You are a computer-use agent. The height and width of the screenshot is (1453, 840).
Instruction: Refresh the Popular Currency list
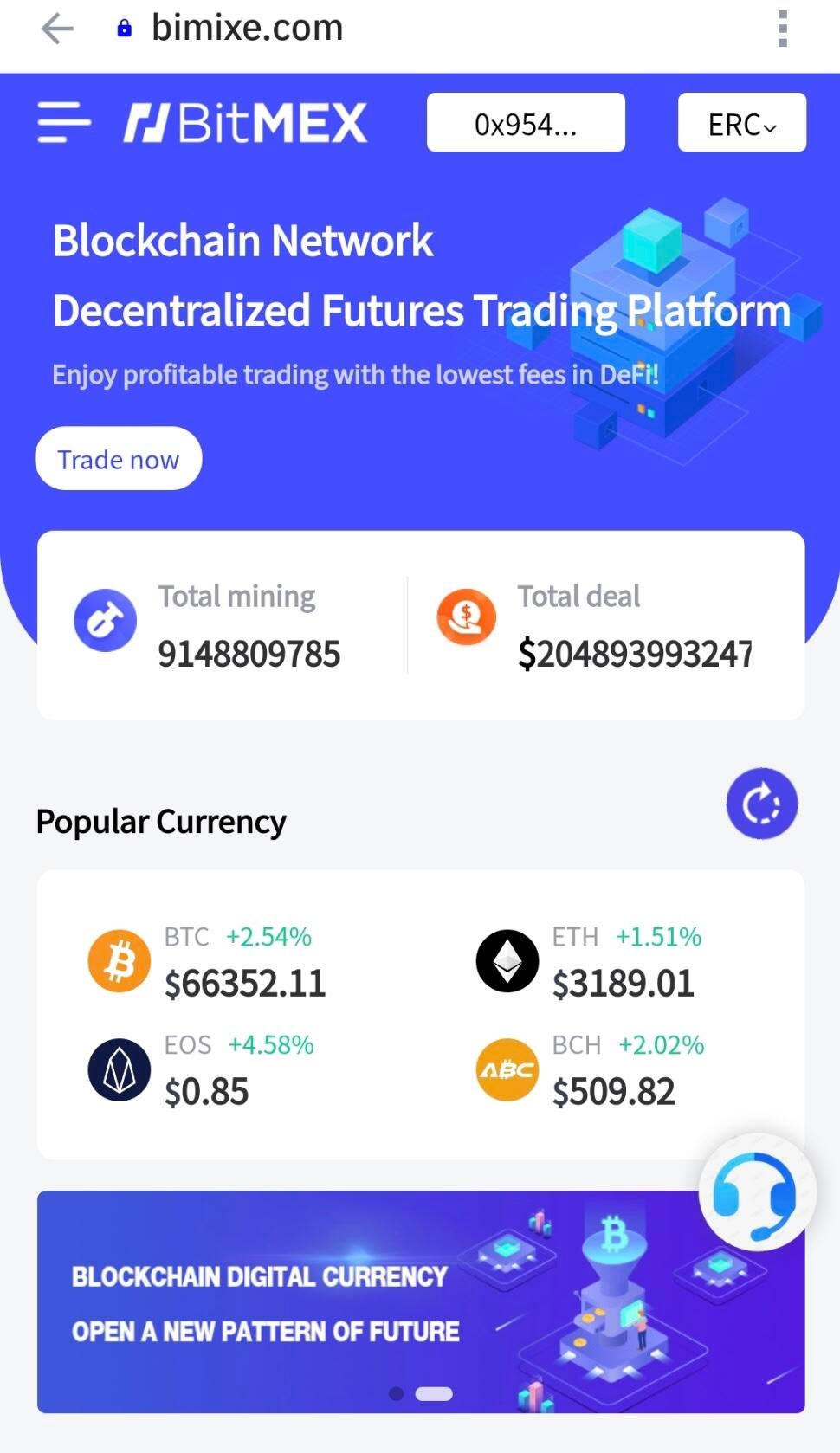tap(761, 804)
